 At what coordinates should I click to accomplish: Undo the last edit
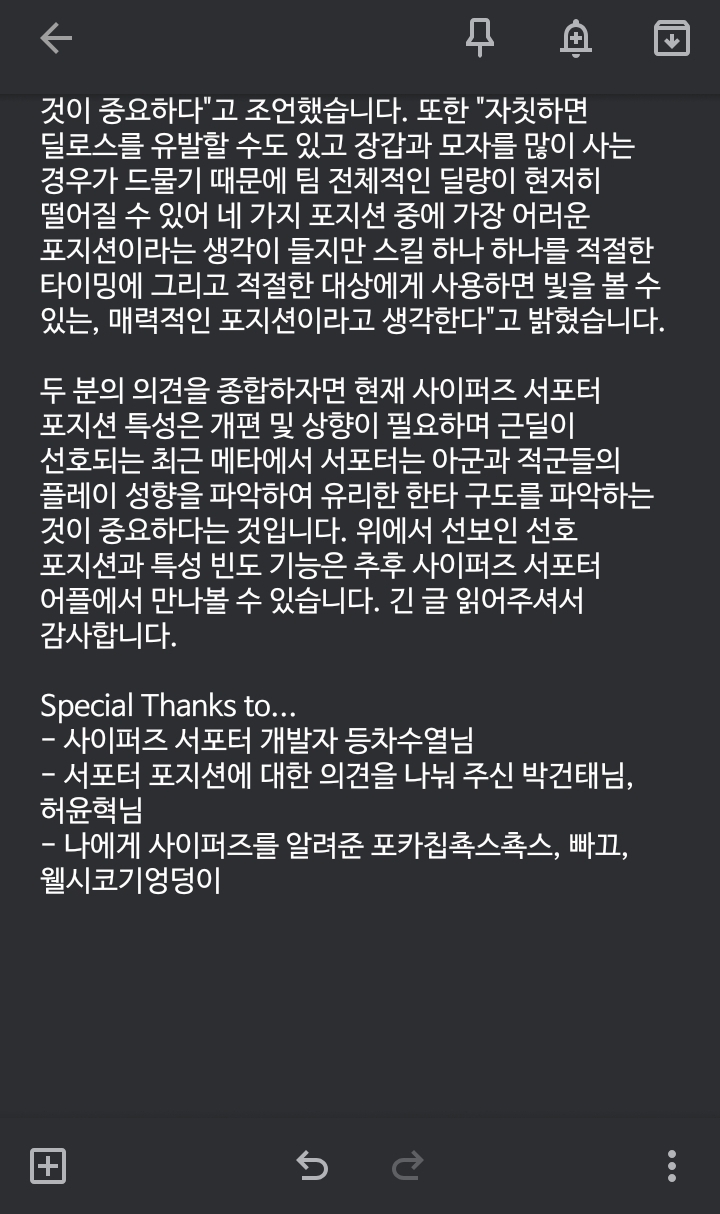(312, 1166)
